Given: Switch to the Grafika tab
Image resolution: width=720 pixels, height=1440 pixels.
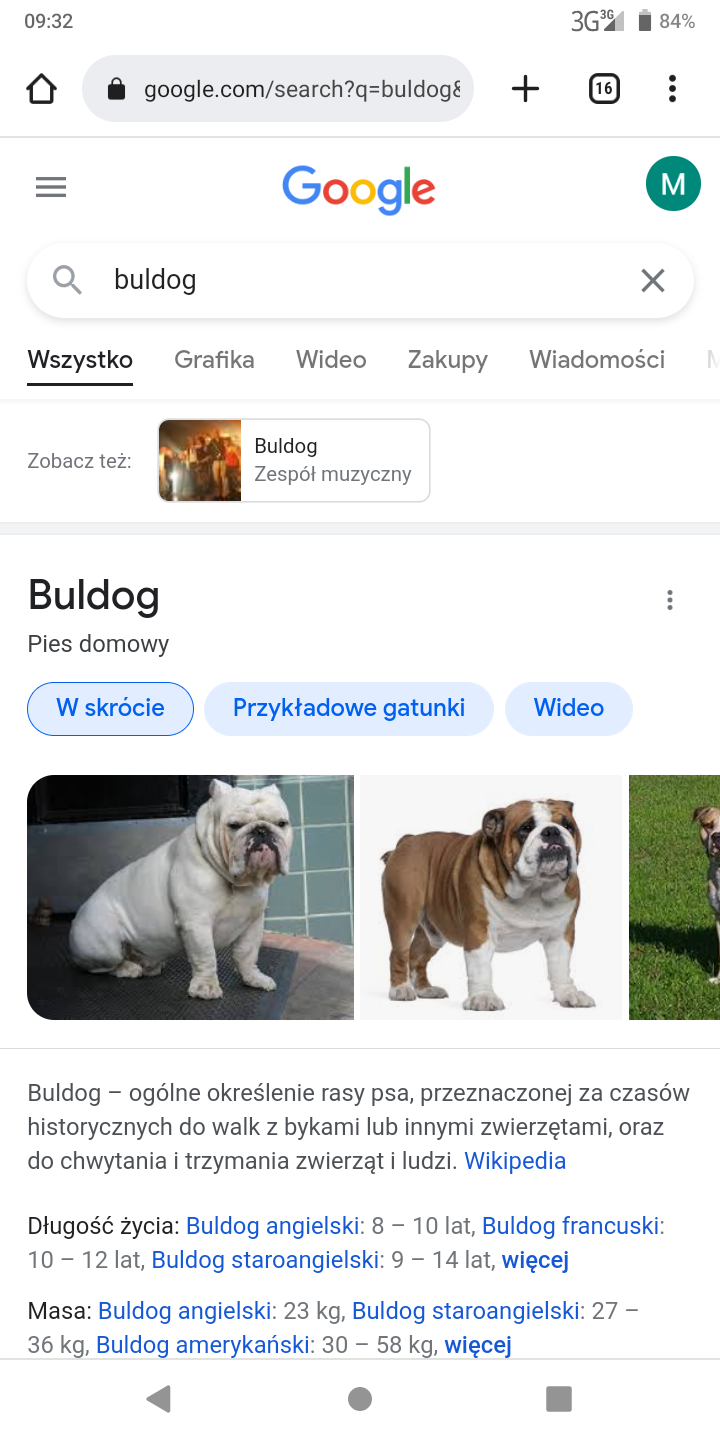Looking at the screenshot, I should [x=214, y=360].
